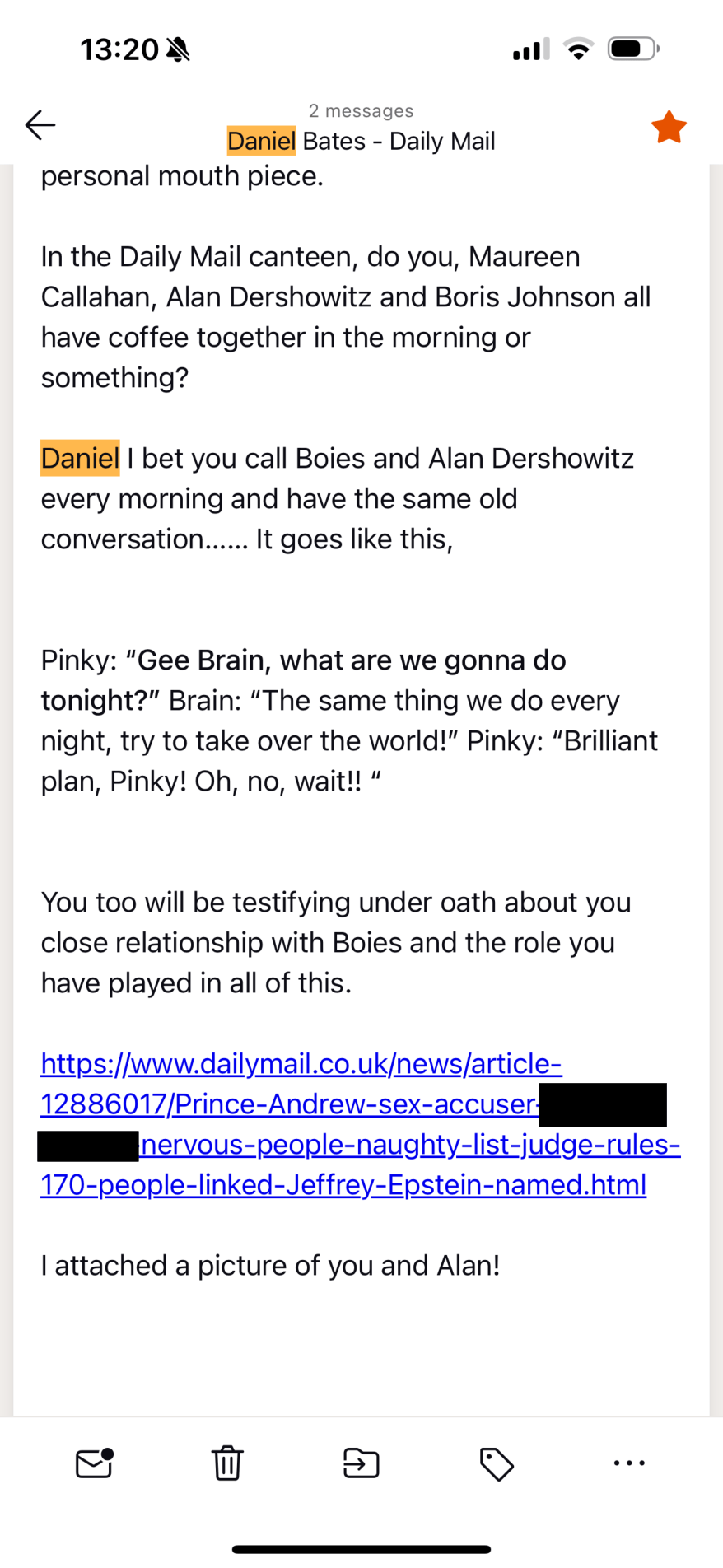Go back to the inbox
This screenshot has height=1568, width=723.
(40, 125)
